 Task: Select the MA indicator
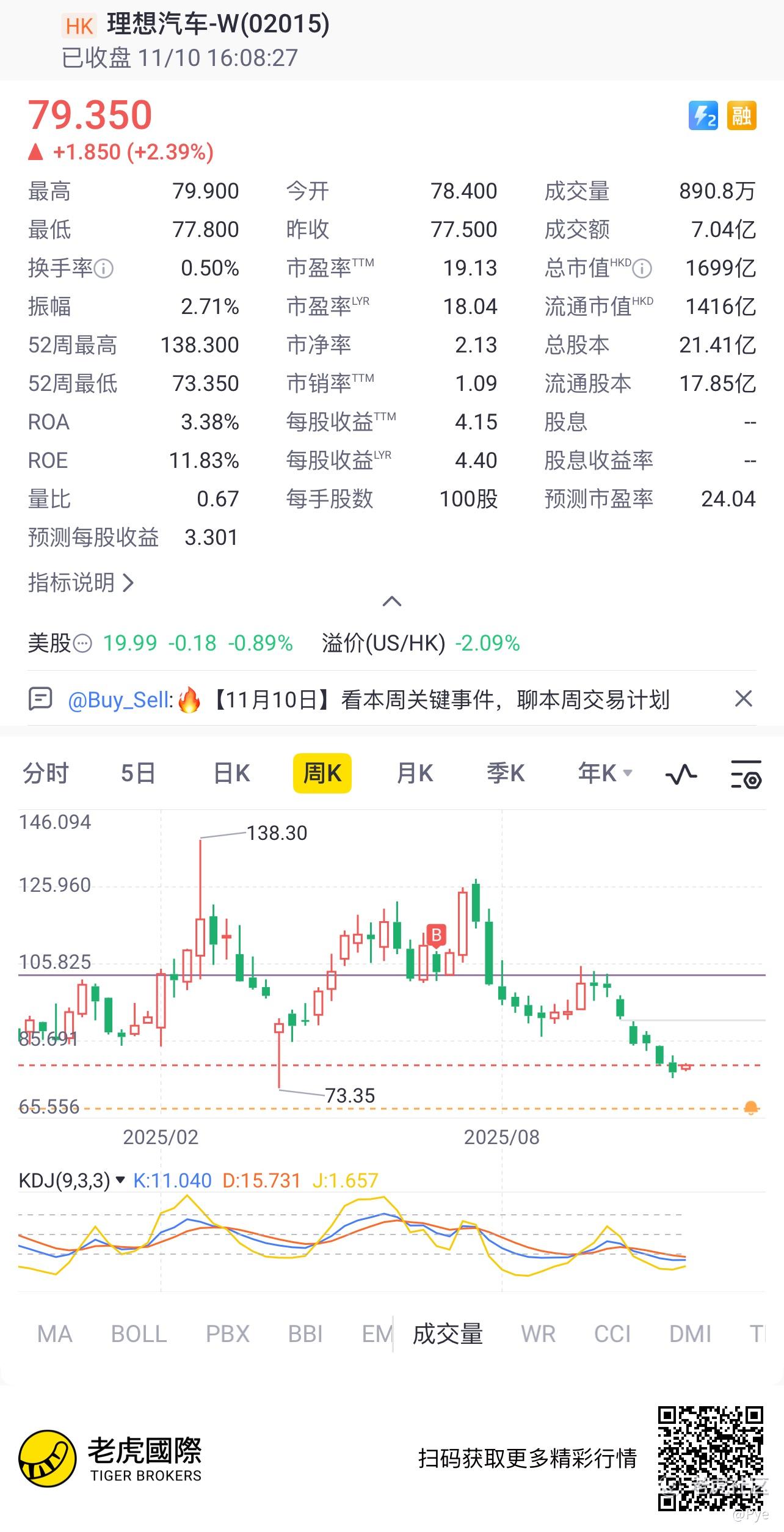pyautogui.click(x=55, y=1334)
